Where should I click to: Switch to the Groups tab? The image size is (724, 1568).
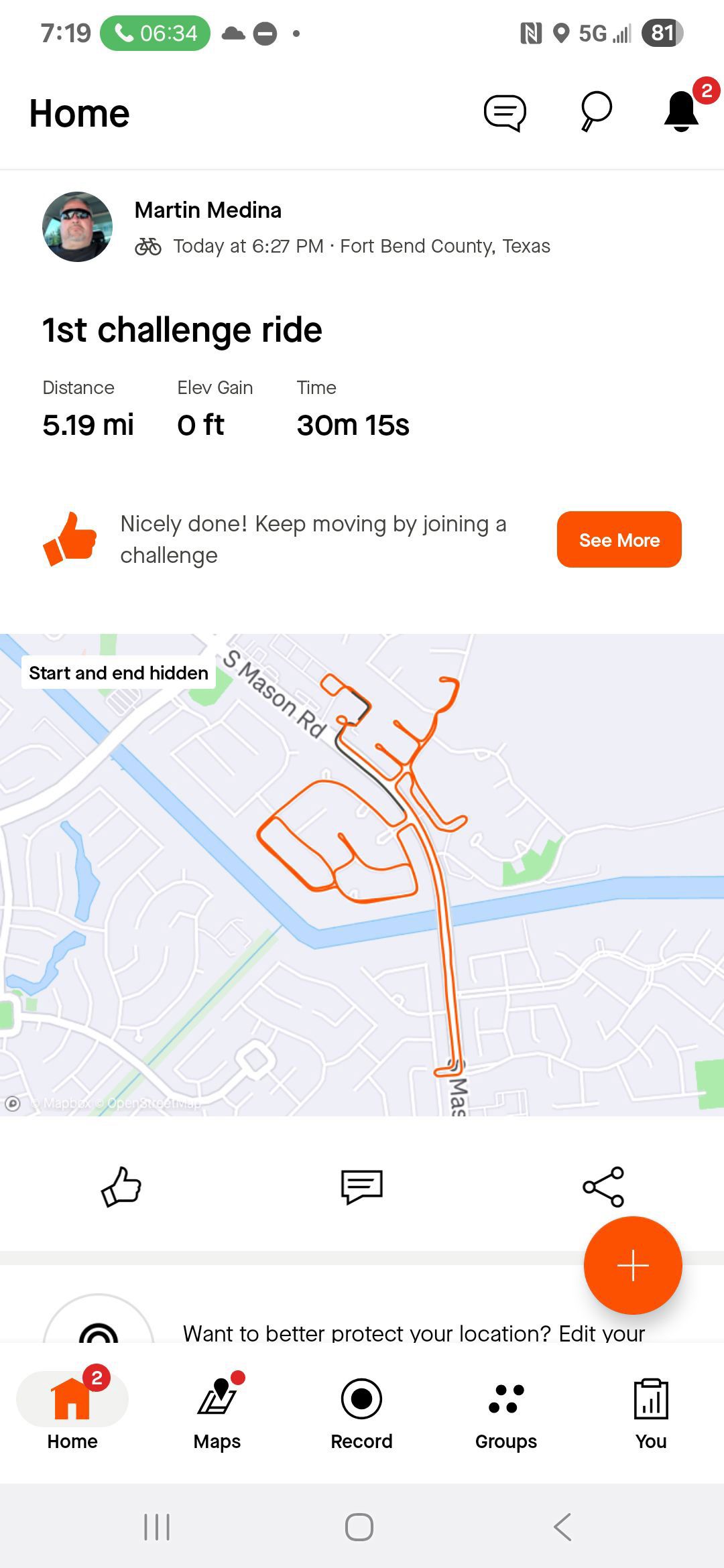click(506, 1409)
